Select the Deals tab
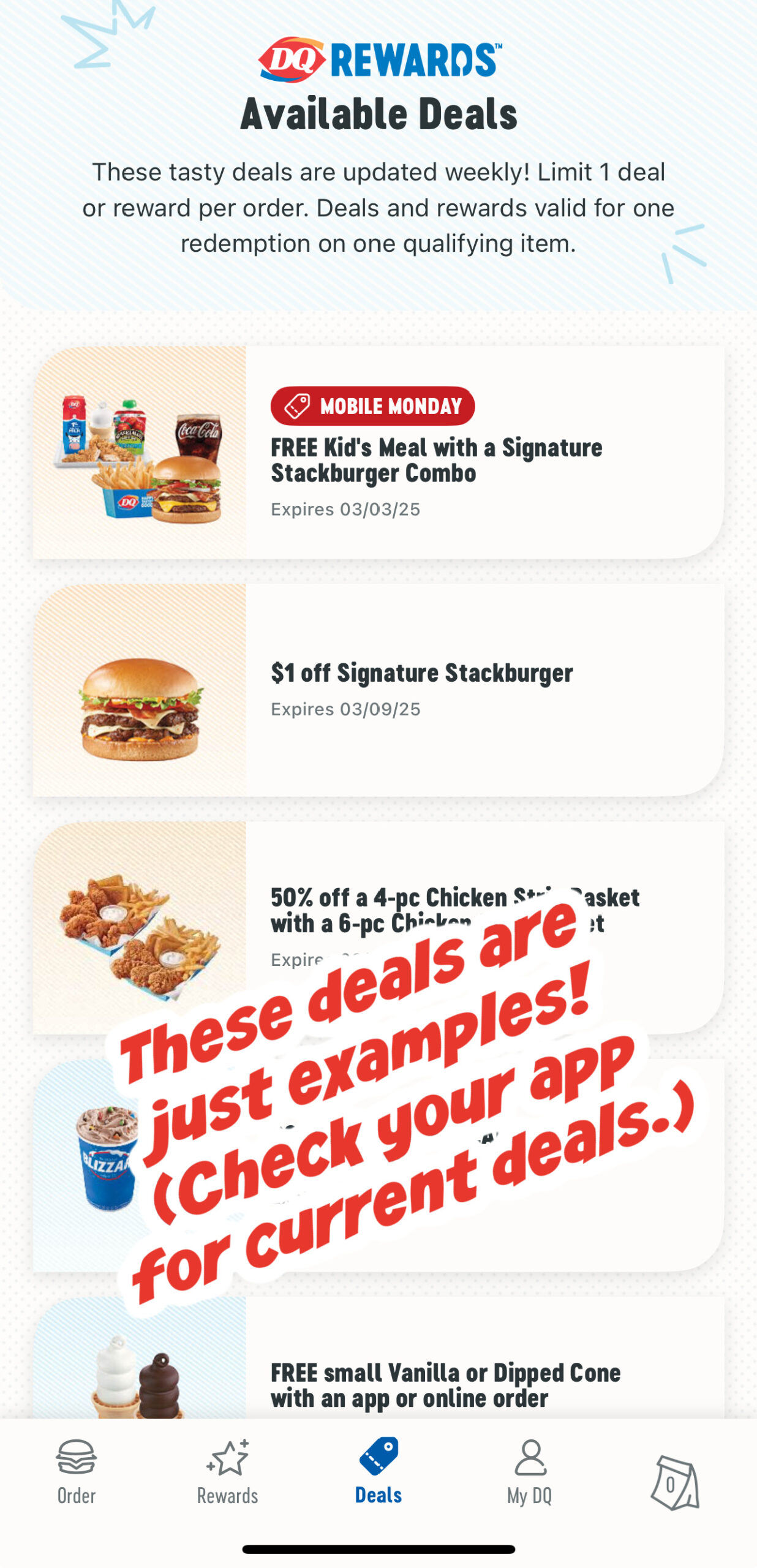Viewport: 757px width, 1568px height. [378, 1471]
